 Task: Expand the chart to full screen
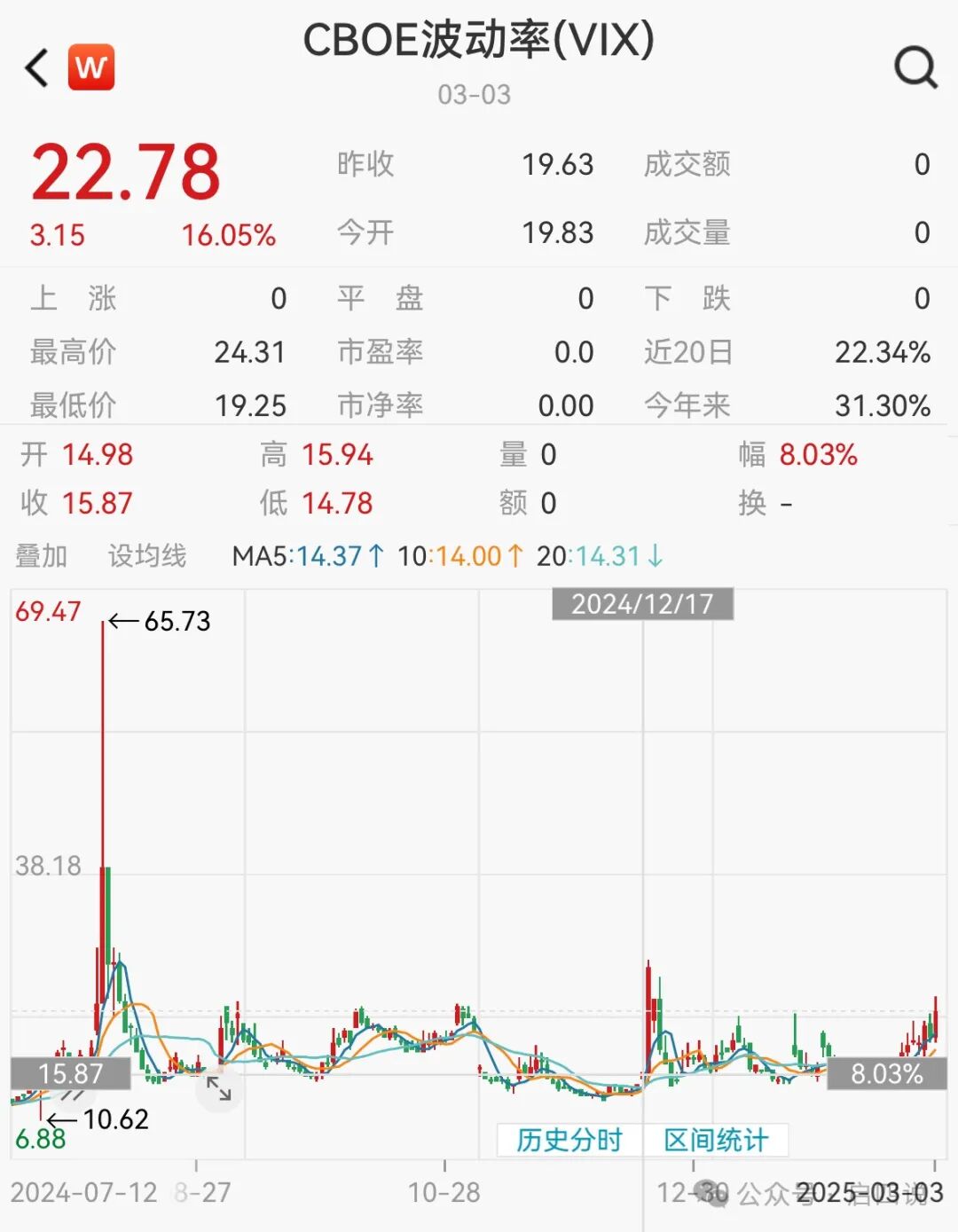[x=219, y=1088]
